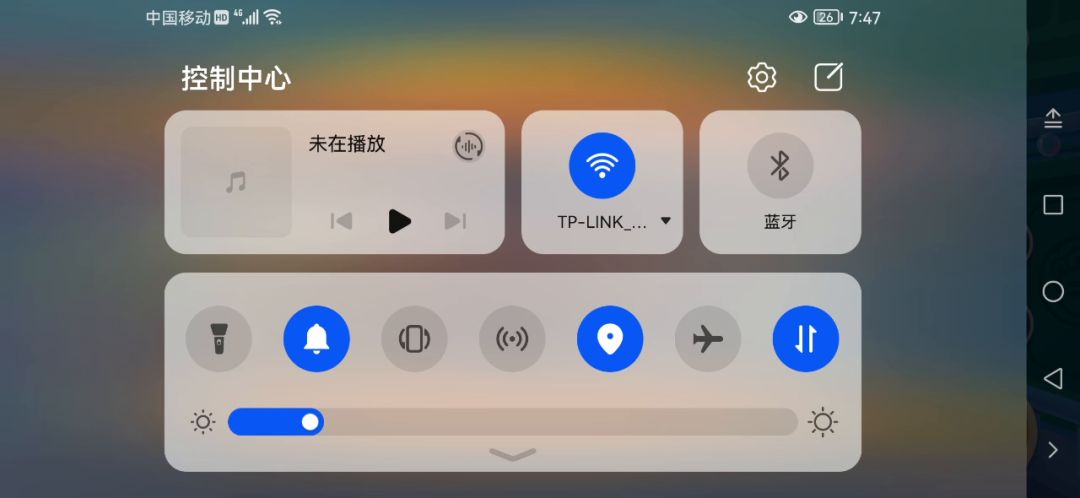
Task: Skip to the previous track
Action: click(341, 221)
